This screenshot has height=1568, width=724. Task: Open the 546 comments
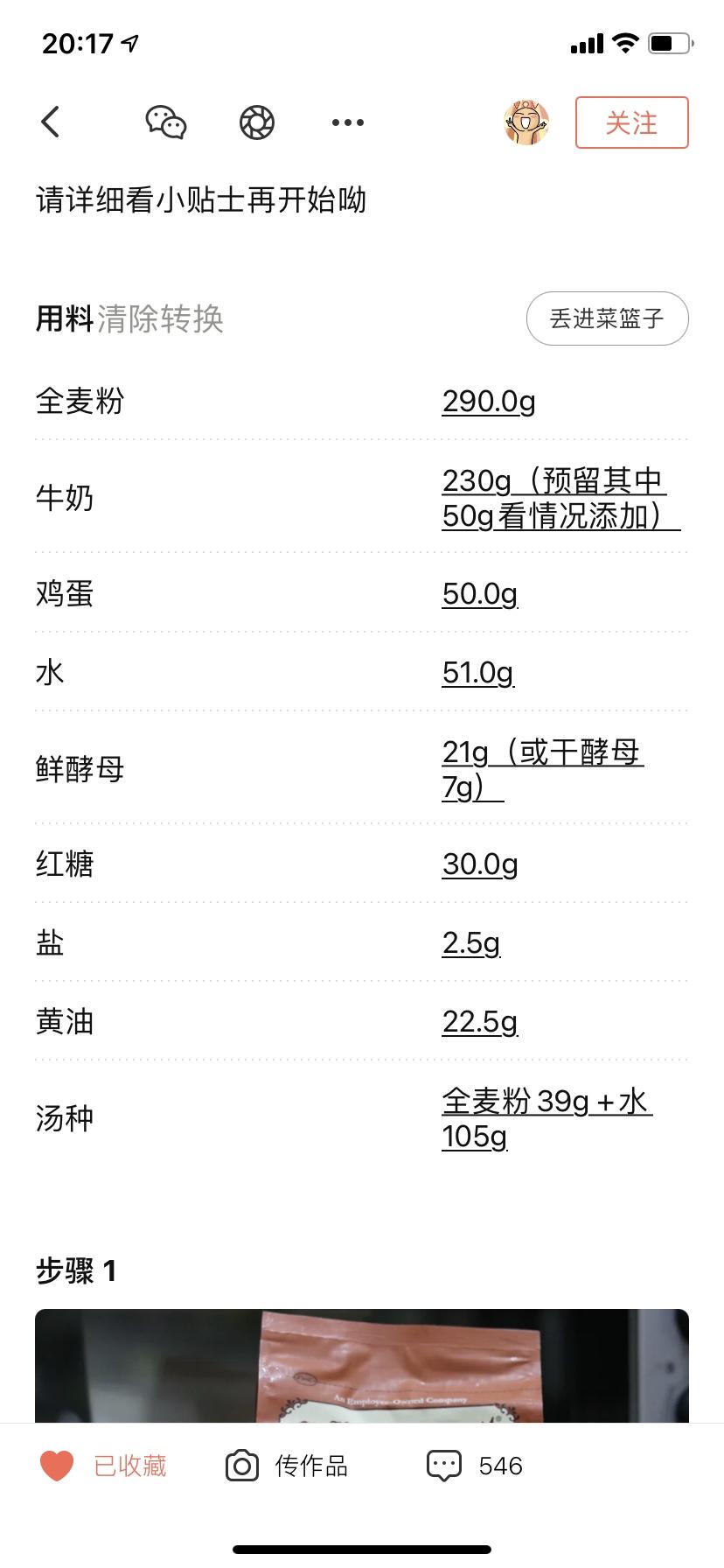click(475, 1466)
